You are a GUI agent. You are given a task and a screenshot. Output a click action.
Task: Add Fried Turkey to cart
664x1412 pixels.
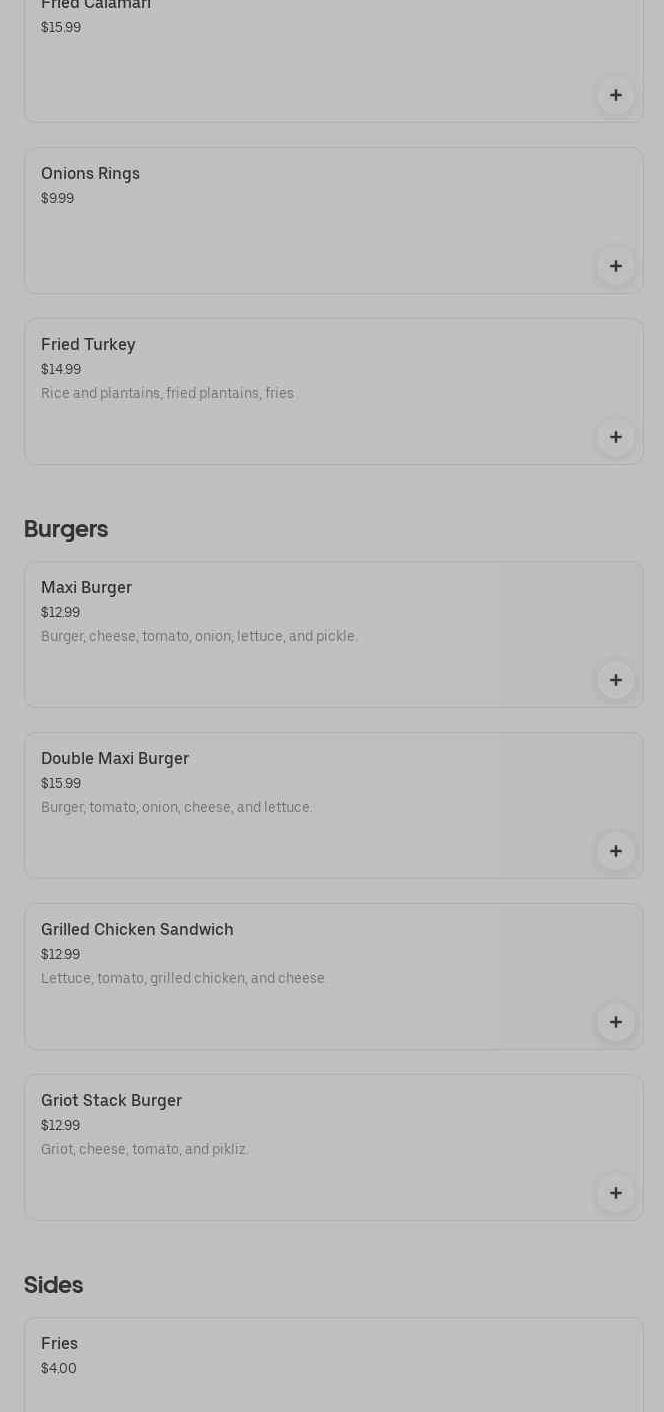pyautogui.click(x=615, y=437)
